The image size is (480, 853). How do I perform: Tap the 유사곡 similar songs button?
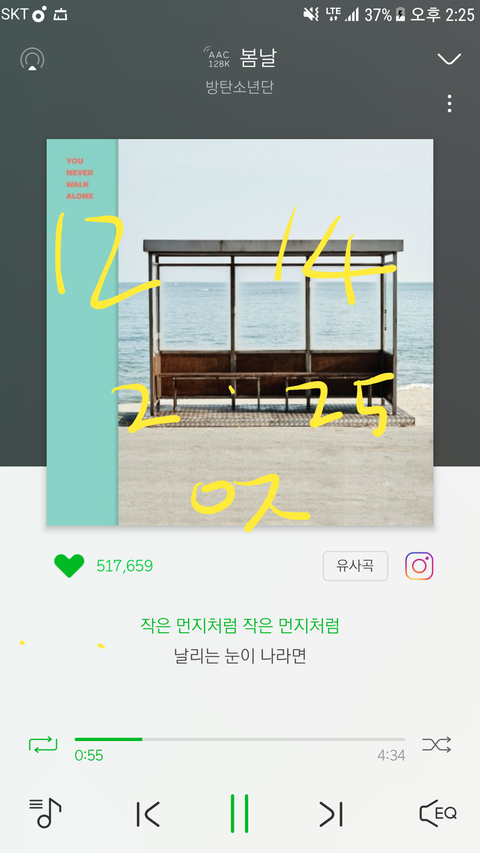pyautogui.click(x=355, y=566)
